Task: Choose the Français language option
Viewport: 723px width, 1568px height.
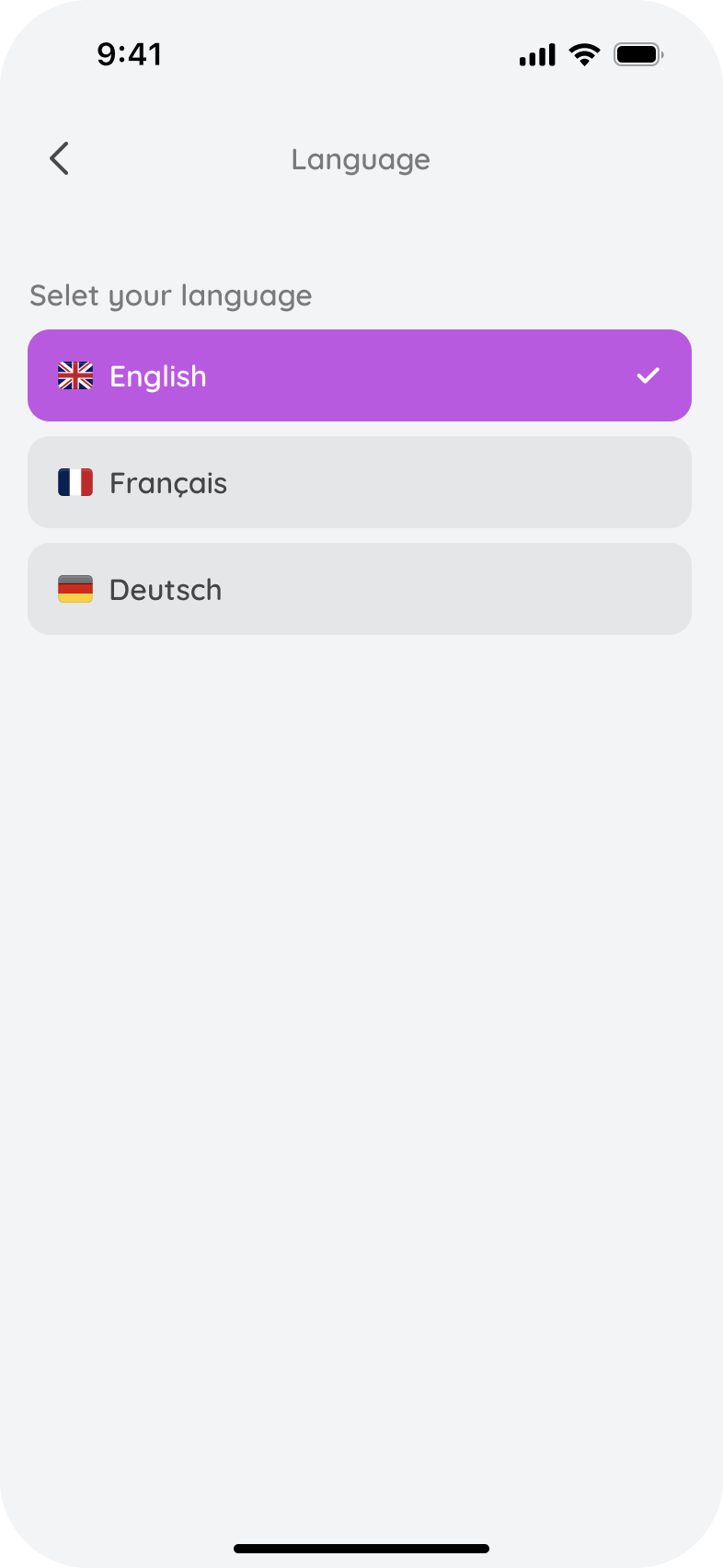Action: click(359, 482)
